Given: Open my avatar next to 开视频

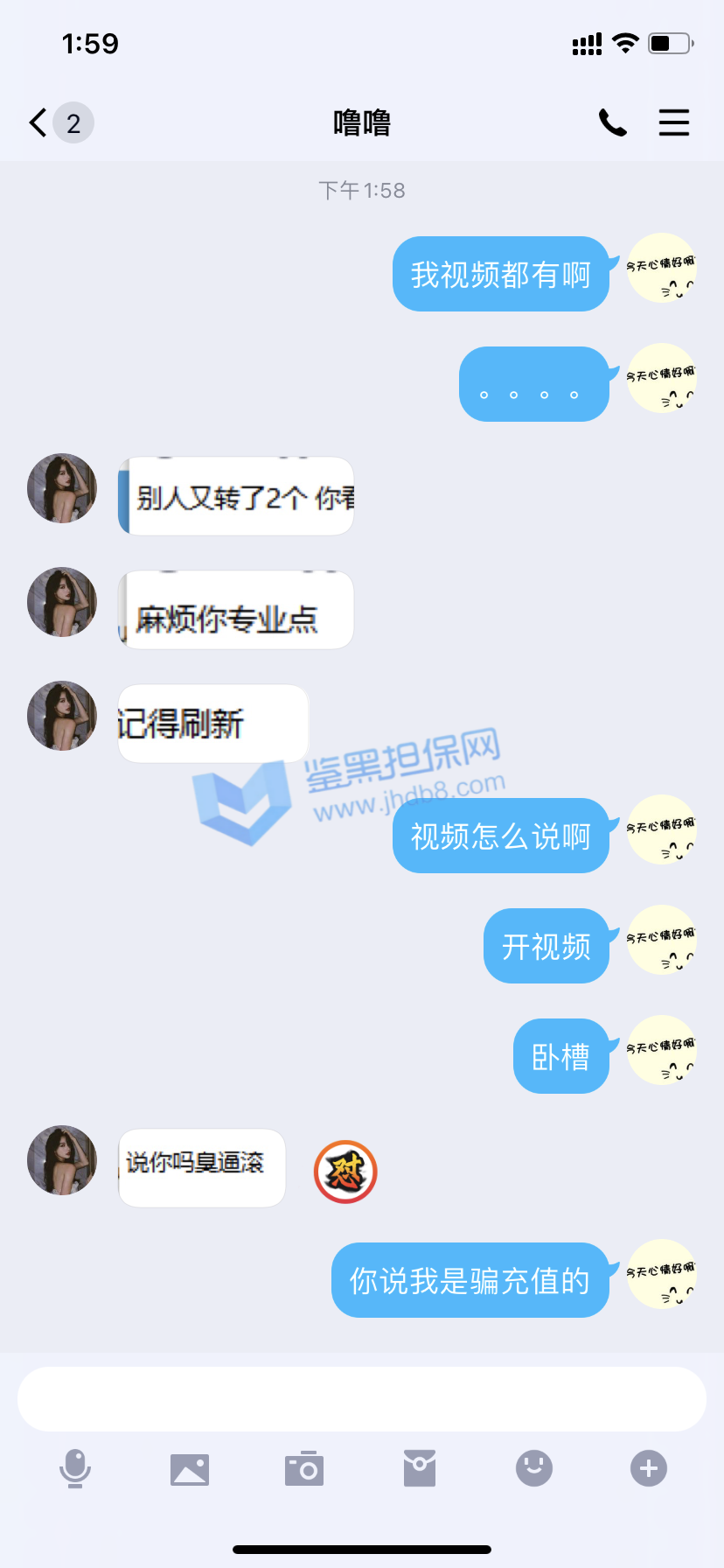Looking at the screenshot, I should pyautogui.click(x=662, y=940).
